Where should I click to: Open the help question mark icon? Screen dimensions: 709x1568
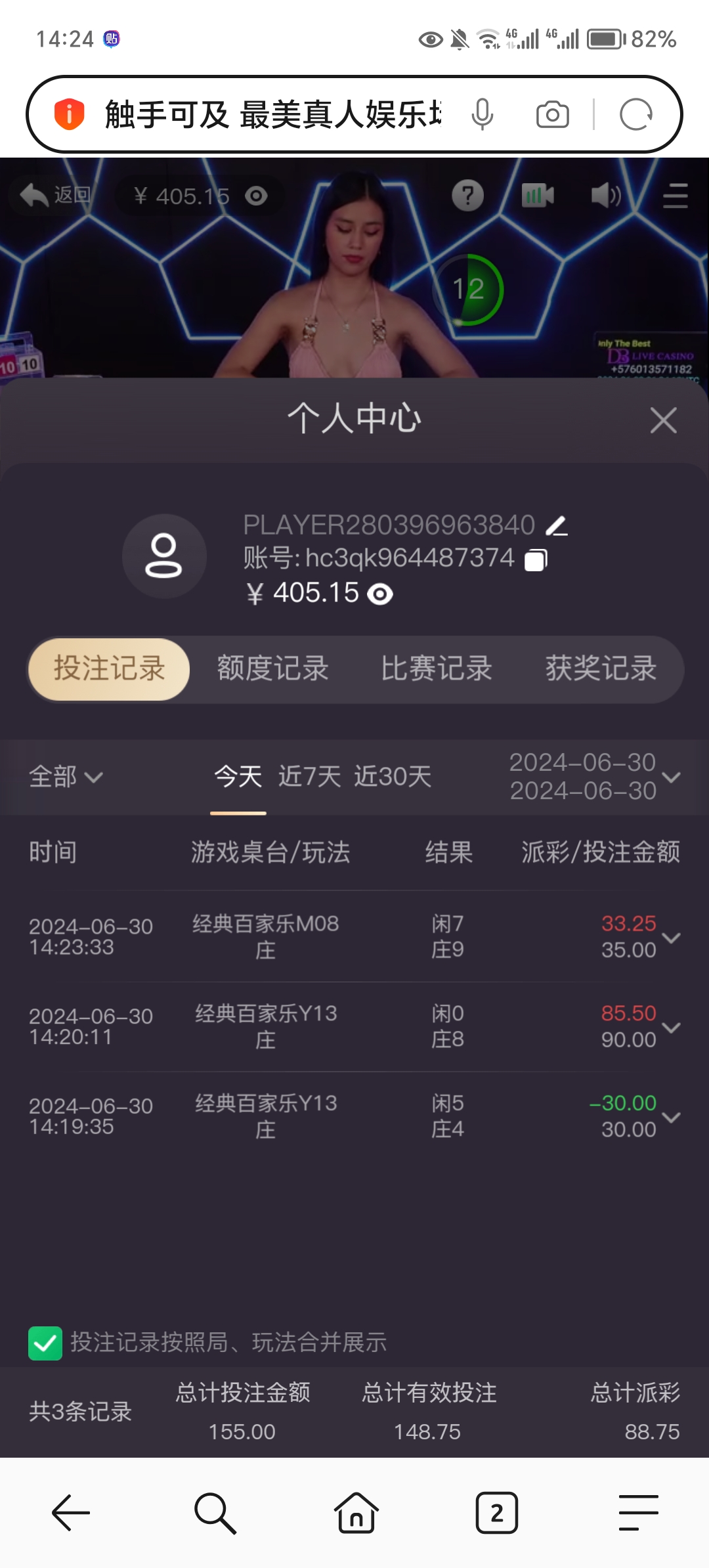click(467, 194)
